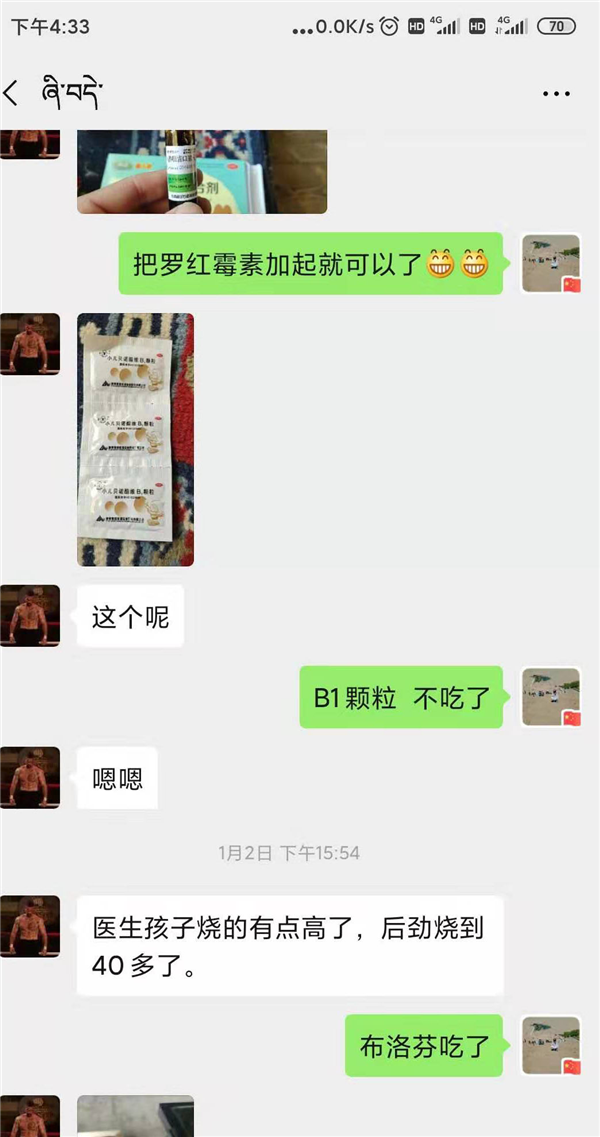The height and width of the screenshot is (1137, 600).
Task: Open the chat options menu
Action: [556, 94]
